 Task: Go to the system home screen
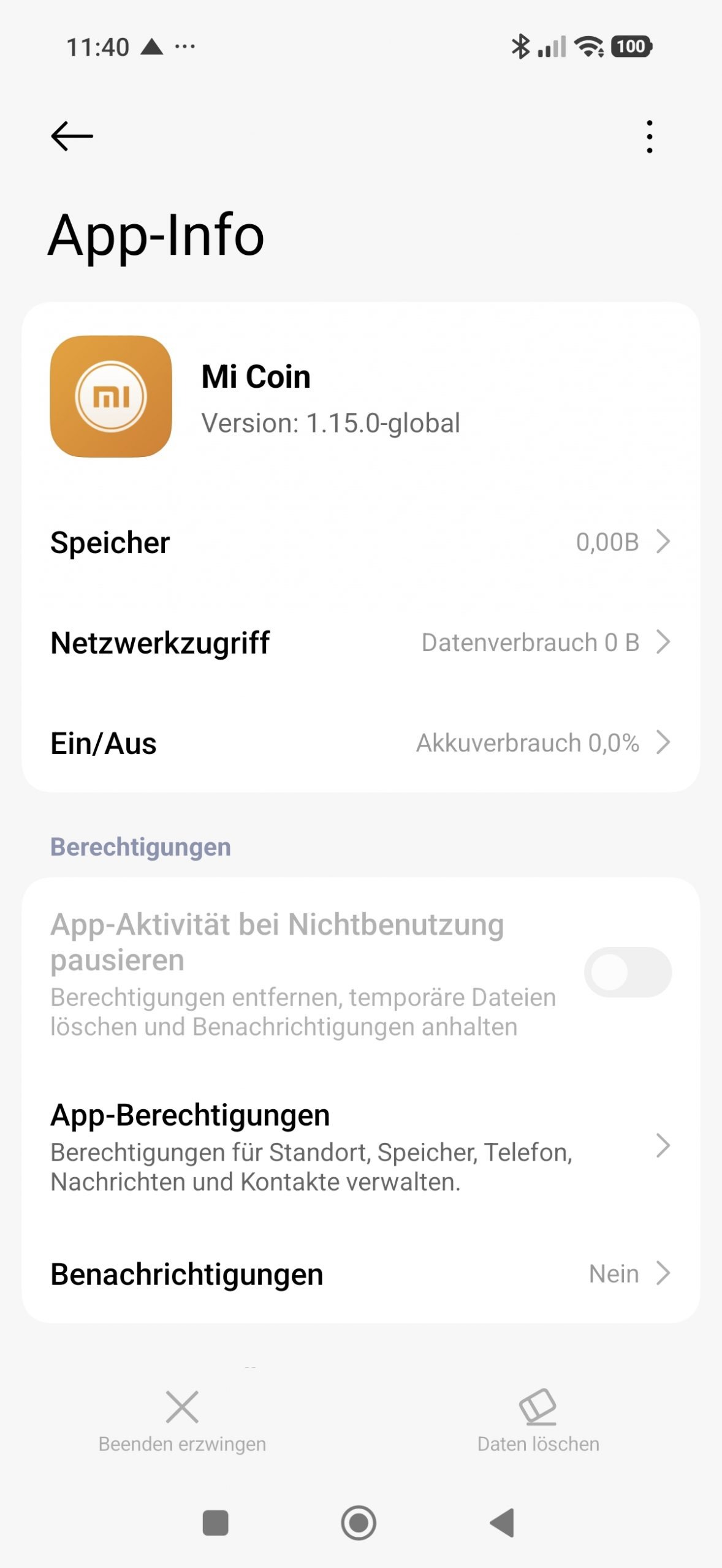pyautogui.click(x=359, y=1523)
